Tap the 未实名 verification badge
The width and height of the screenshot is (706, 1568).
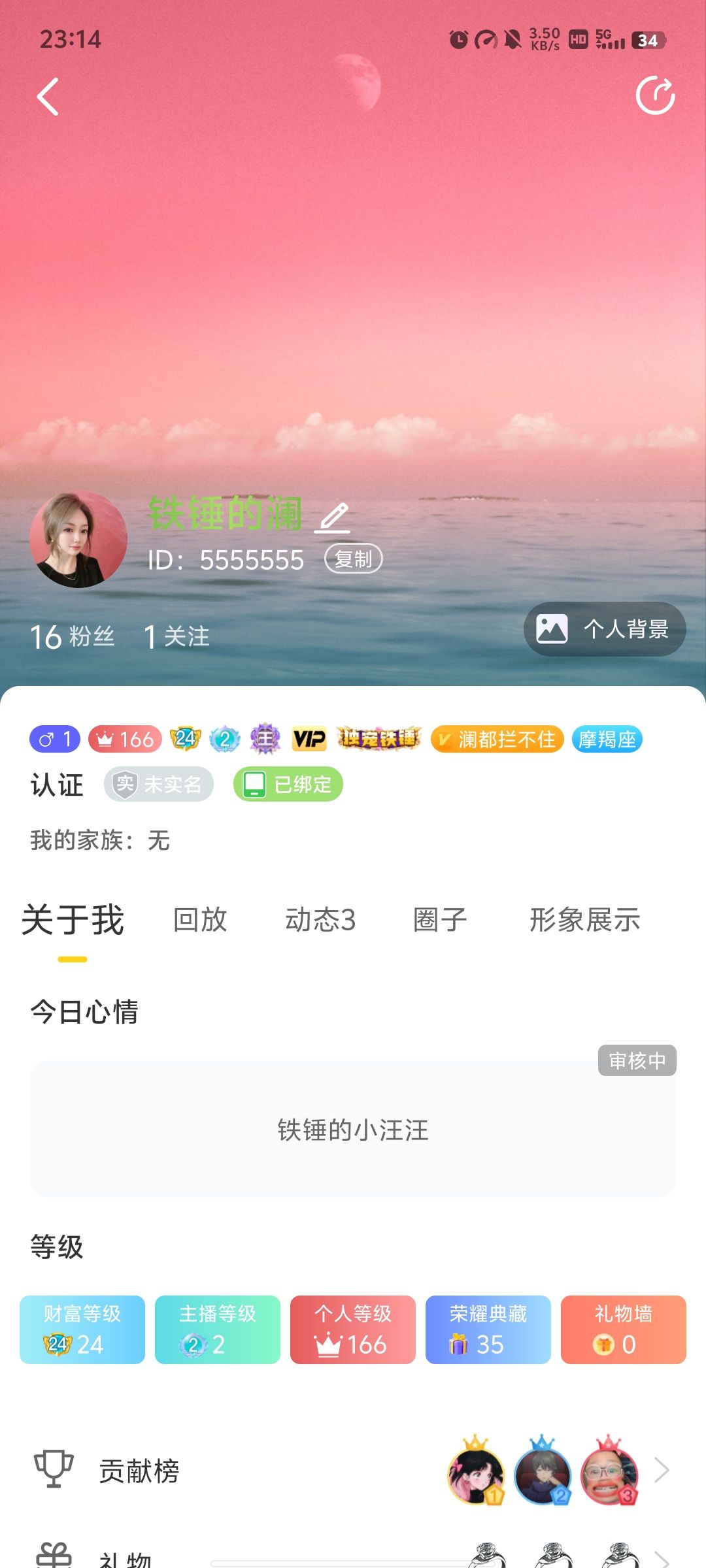[159, 784]
